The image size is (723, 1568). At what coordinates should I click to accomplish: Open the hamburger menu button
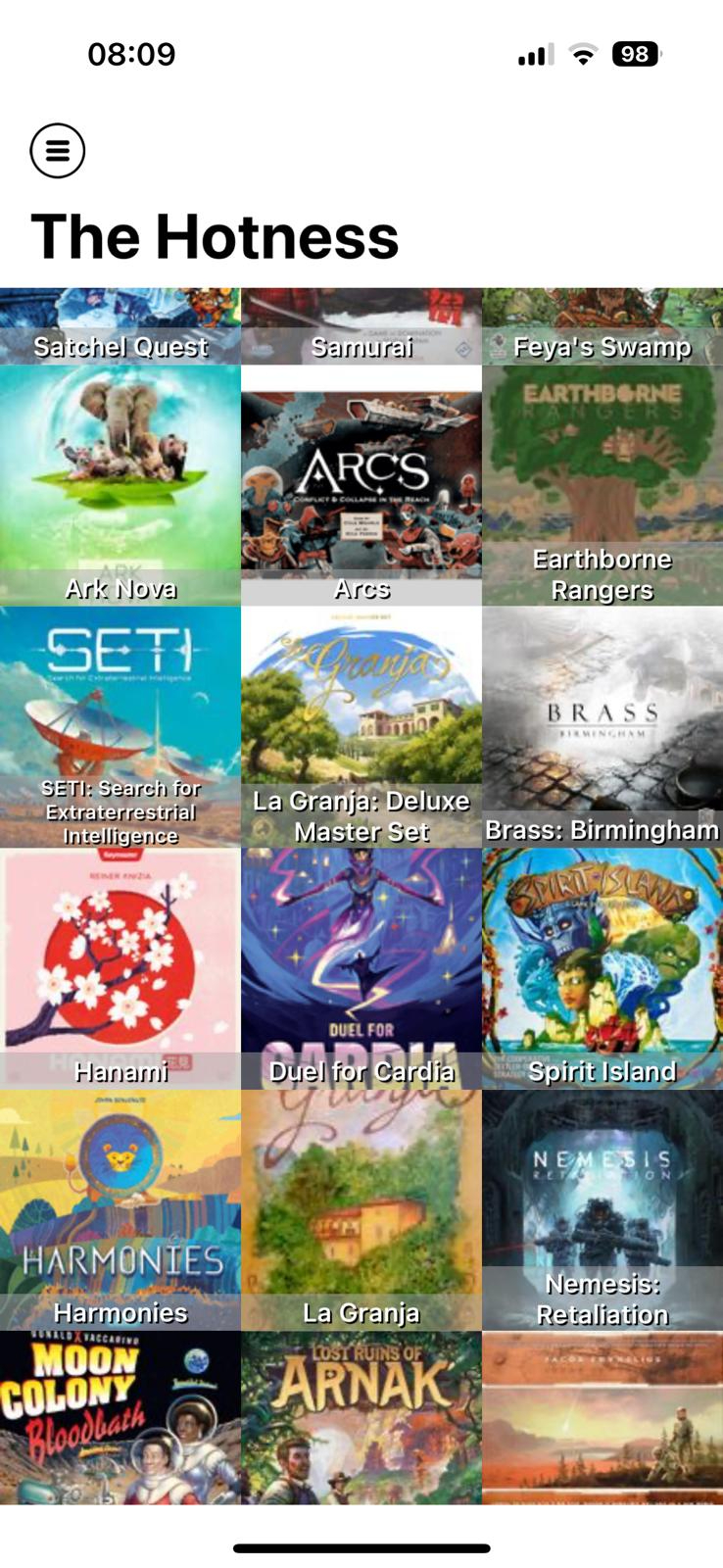[x=58, y=151]
